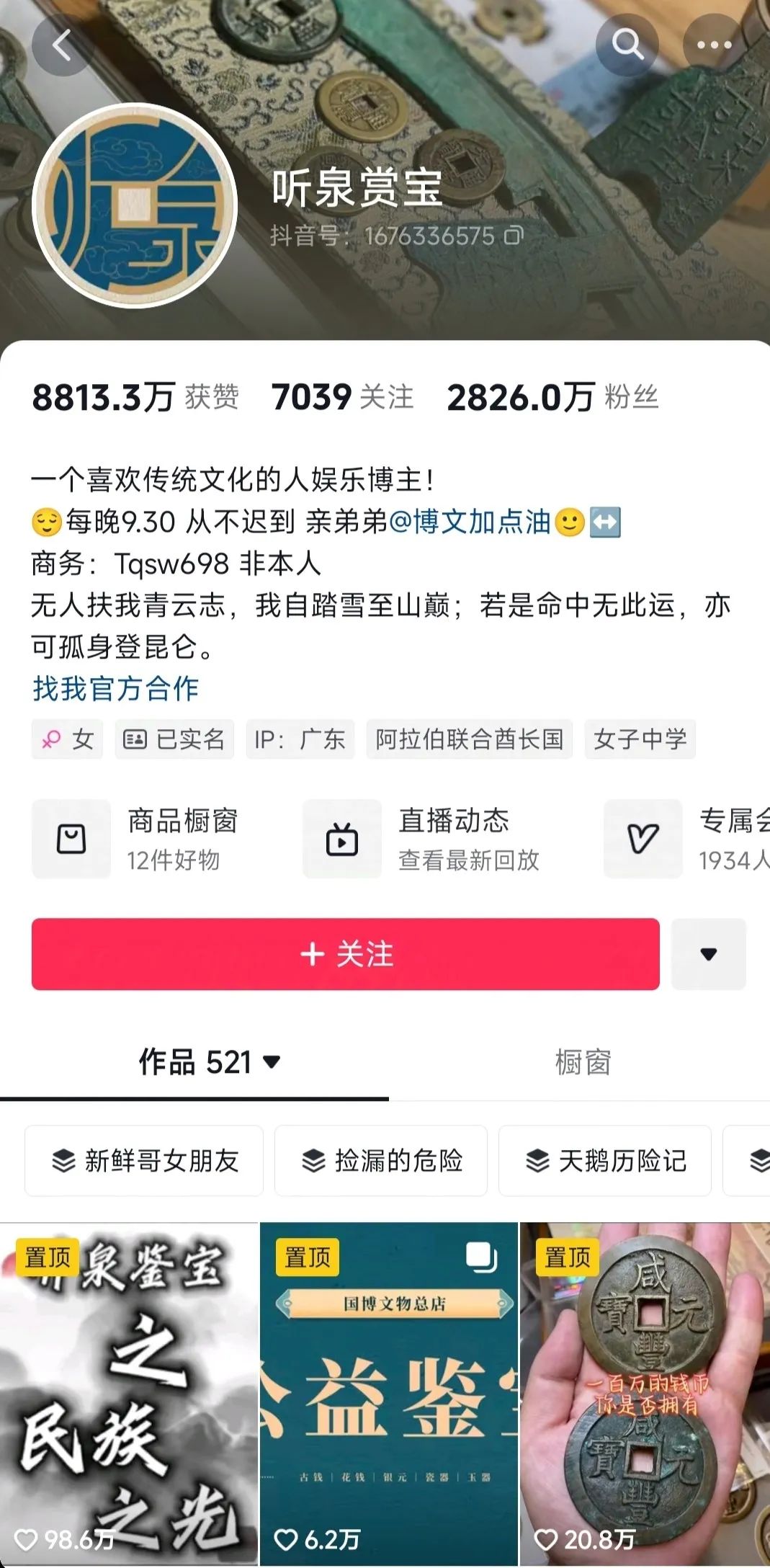The image size is (770, 1568).
Task: Select the 新鲜哥女朋友 collection chip
Action: 144,1161
